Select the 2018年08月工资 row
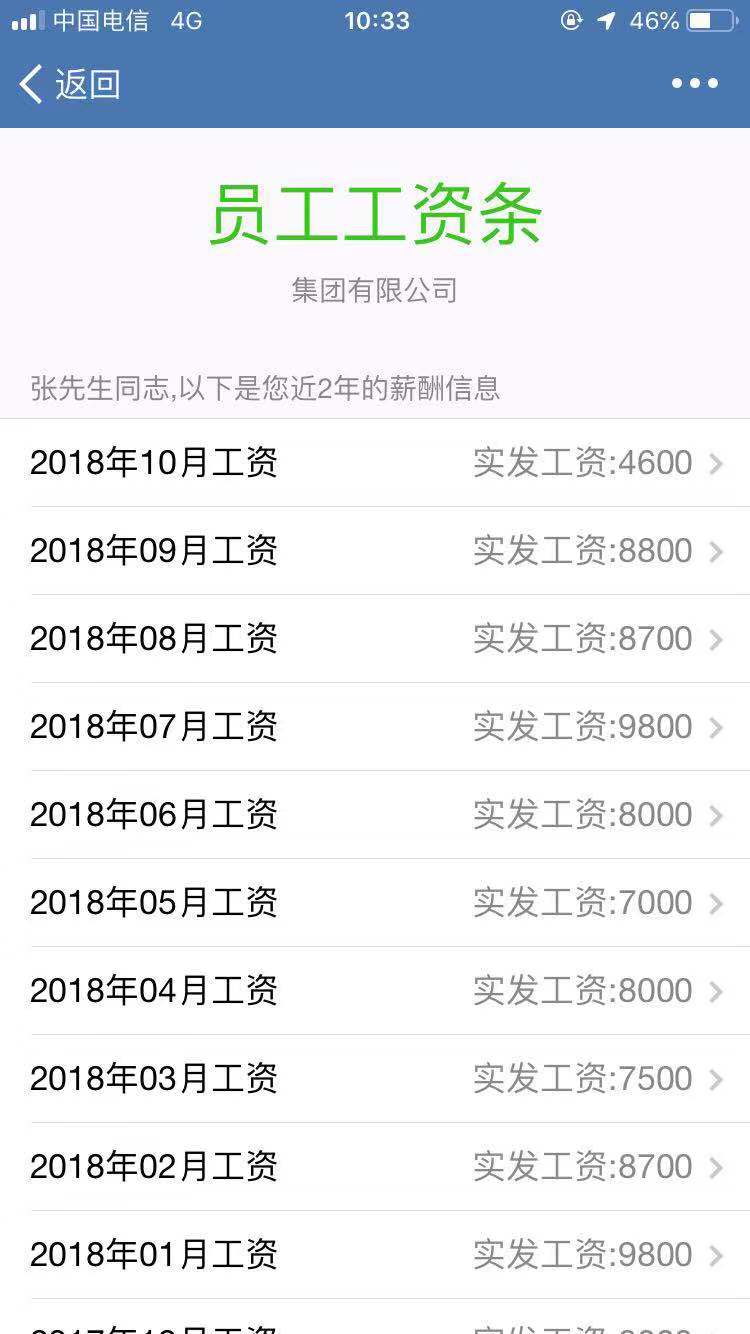This screenshot has width=750, height=1334. click(375, 639)
